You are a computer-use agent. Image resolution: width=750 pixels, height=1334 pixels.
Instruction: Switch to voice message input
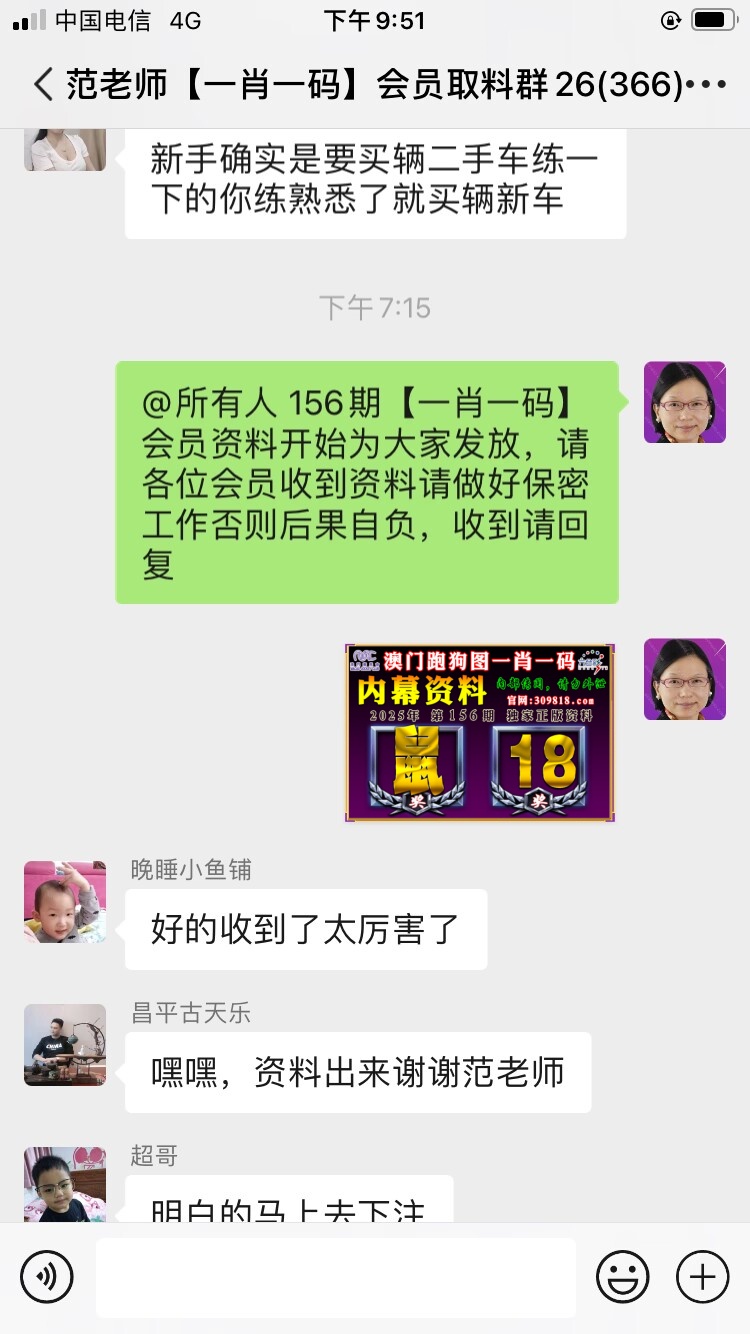click(47, 1277)
